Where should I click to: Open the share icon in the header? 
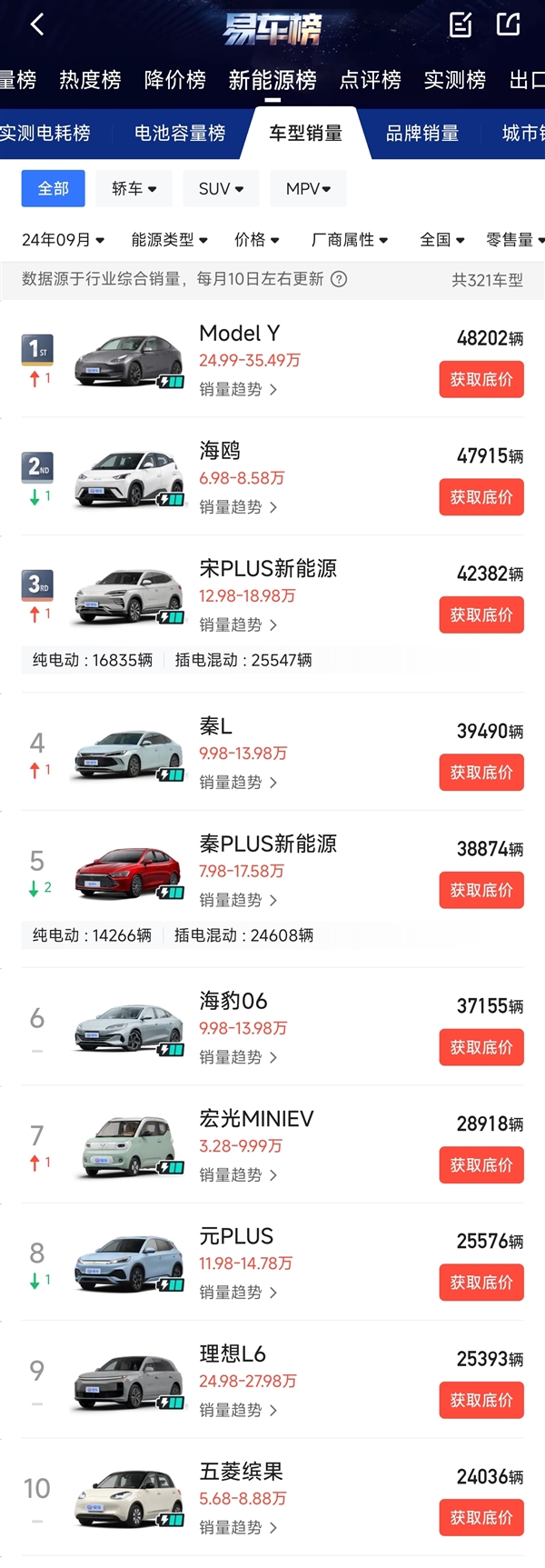click(x=508, y=25)
